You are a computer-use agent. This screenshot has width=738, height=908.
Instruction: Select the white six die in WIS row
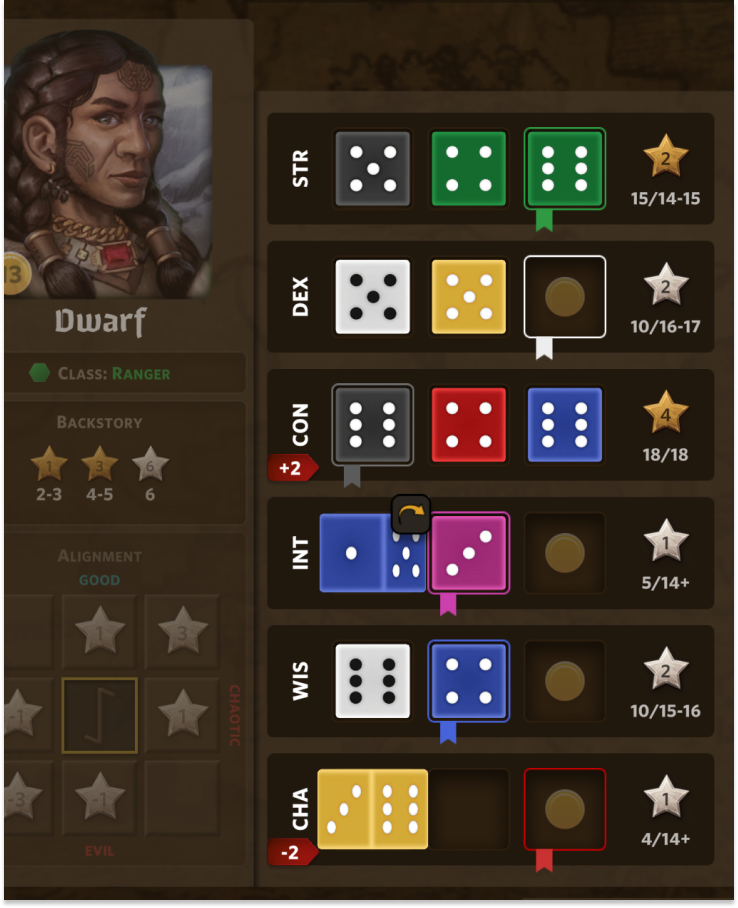tap(372, 681)
